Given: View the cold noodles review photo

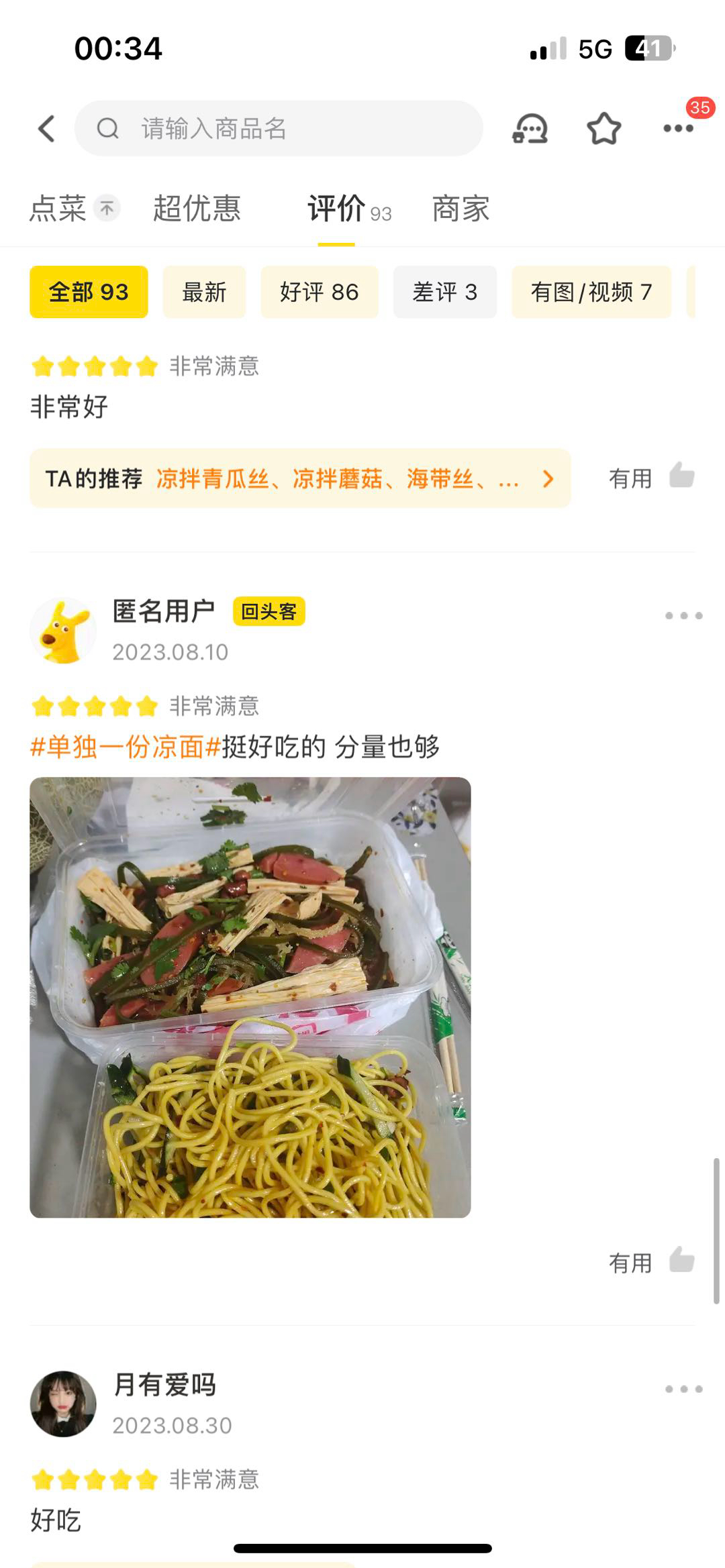Looking at the screenshot, I should pyautogui.click(x=250, y=997).
